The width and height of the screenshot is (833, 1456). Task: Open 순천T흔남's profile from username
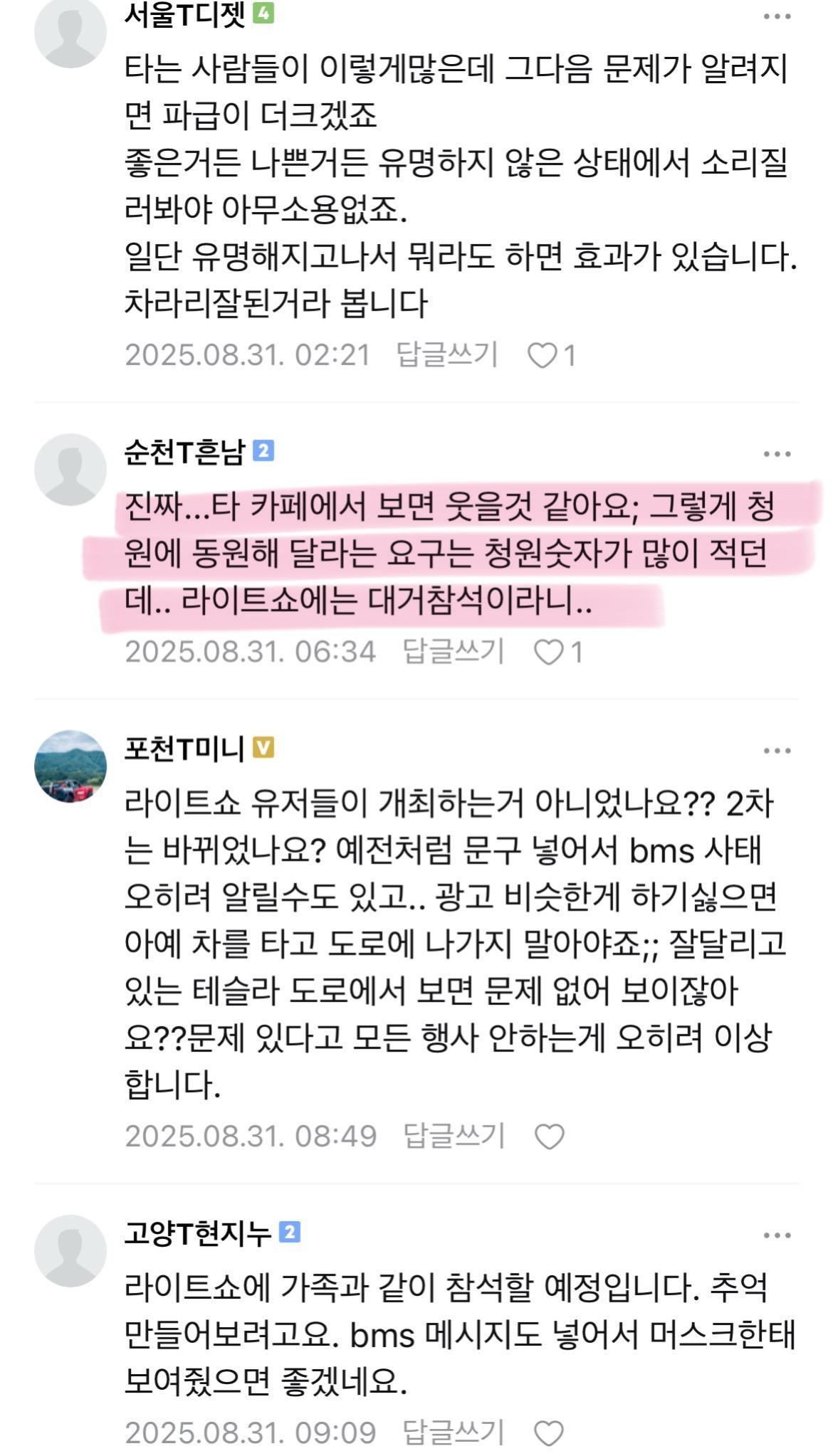pos(184,452)
